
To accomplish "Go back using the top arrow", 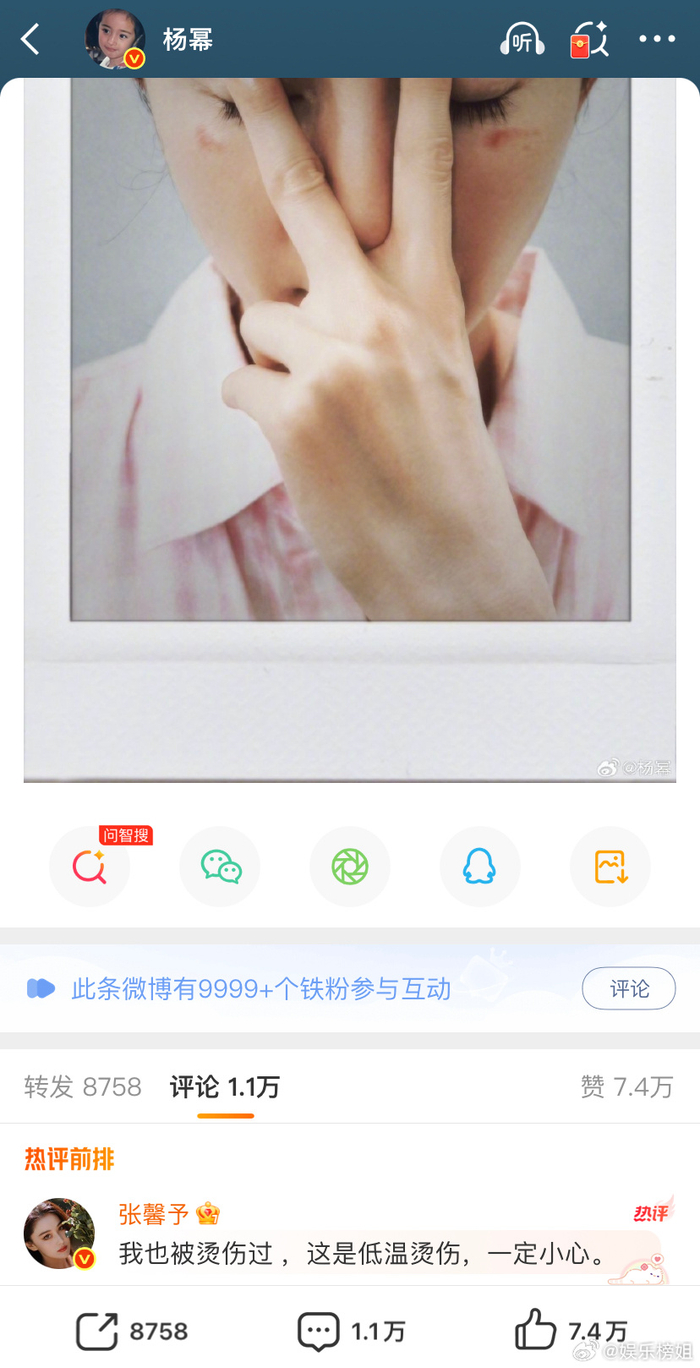I will point(31,40).
